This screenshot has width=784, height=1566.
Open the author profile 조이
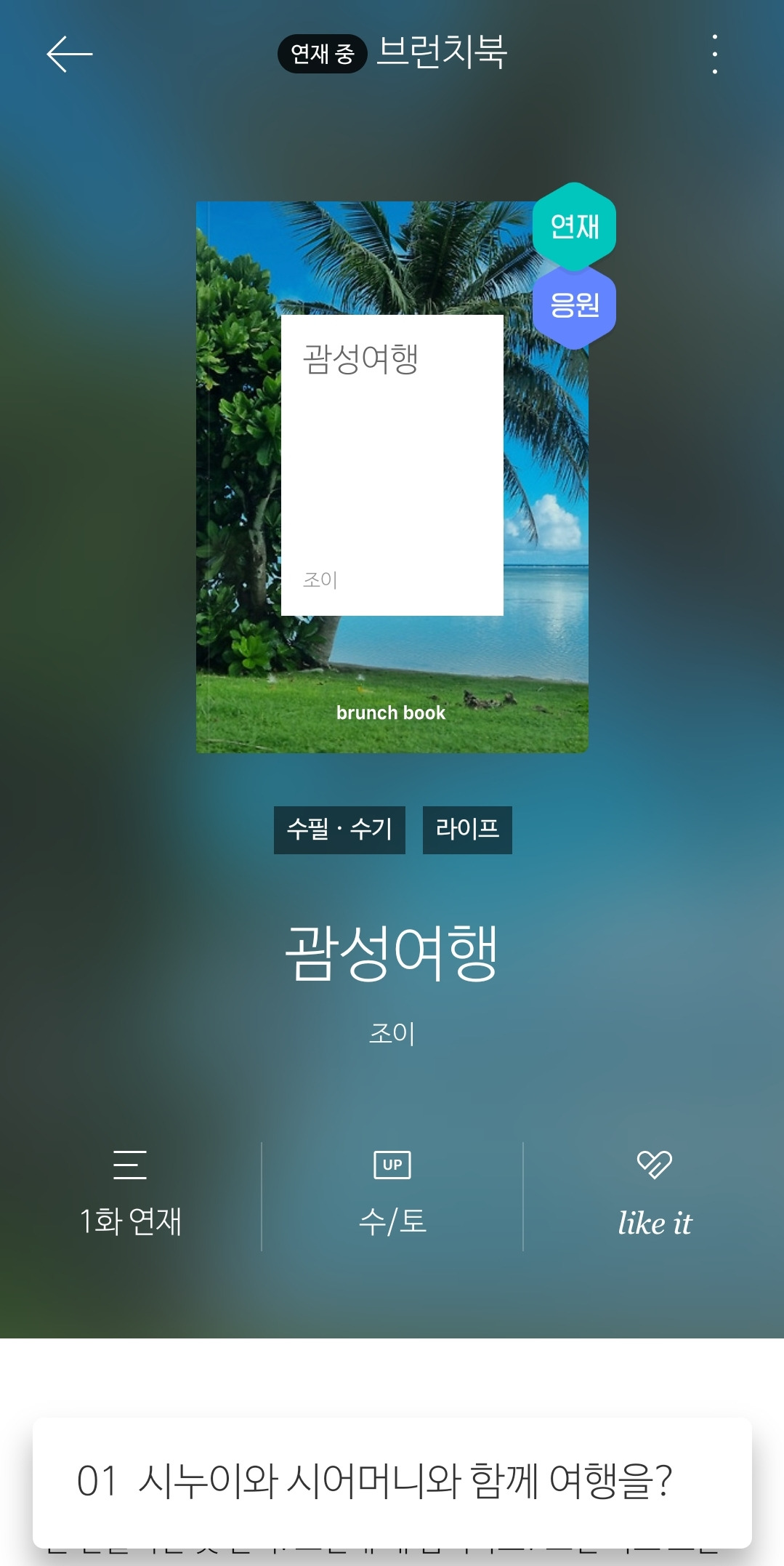click(x=392, y=1033)
